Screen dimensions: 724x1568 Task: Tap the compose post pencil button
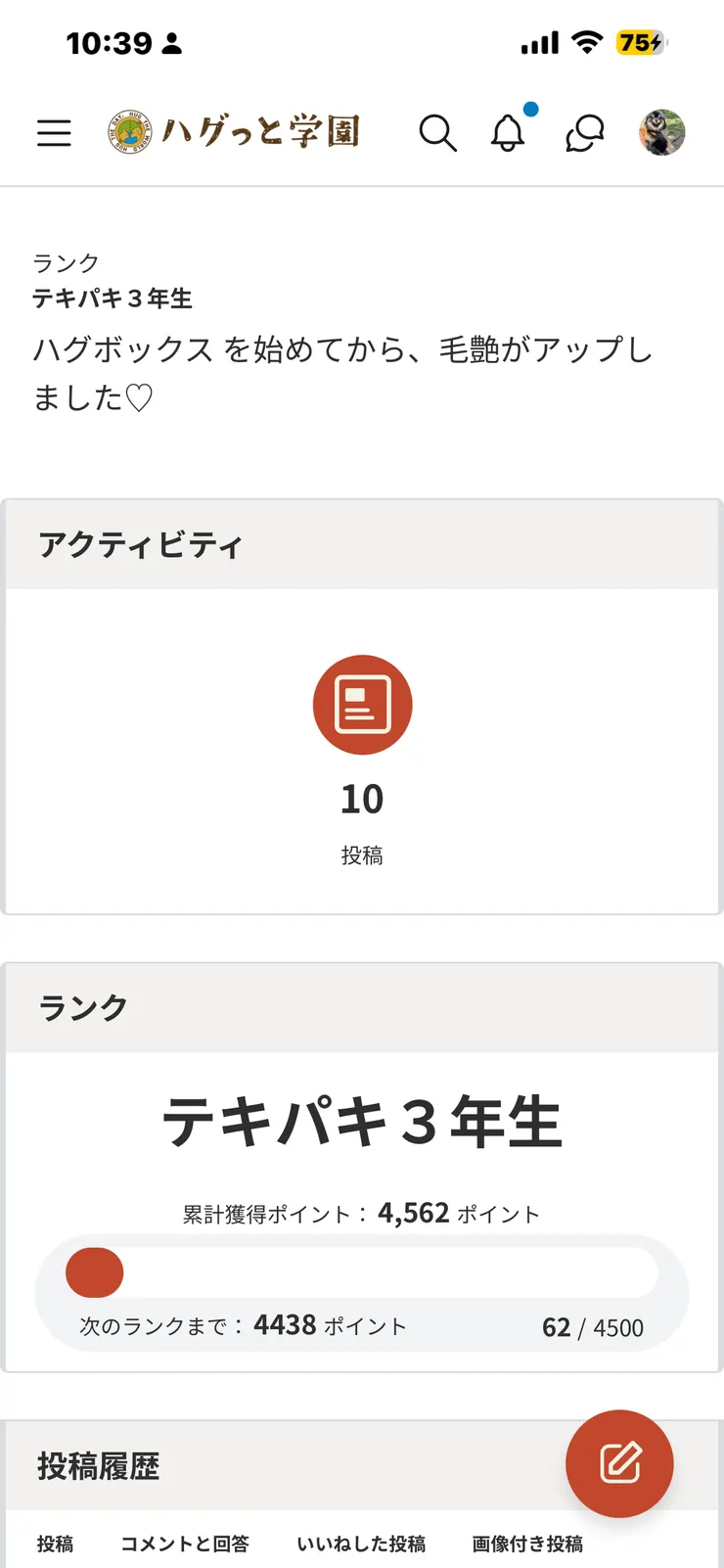click(x=620, y=1462)
